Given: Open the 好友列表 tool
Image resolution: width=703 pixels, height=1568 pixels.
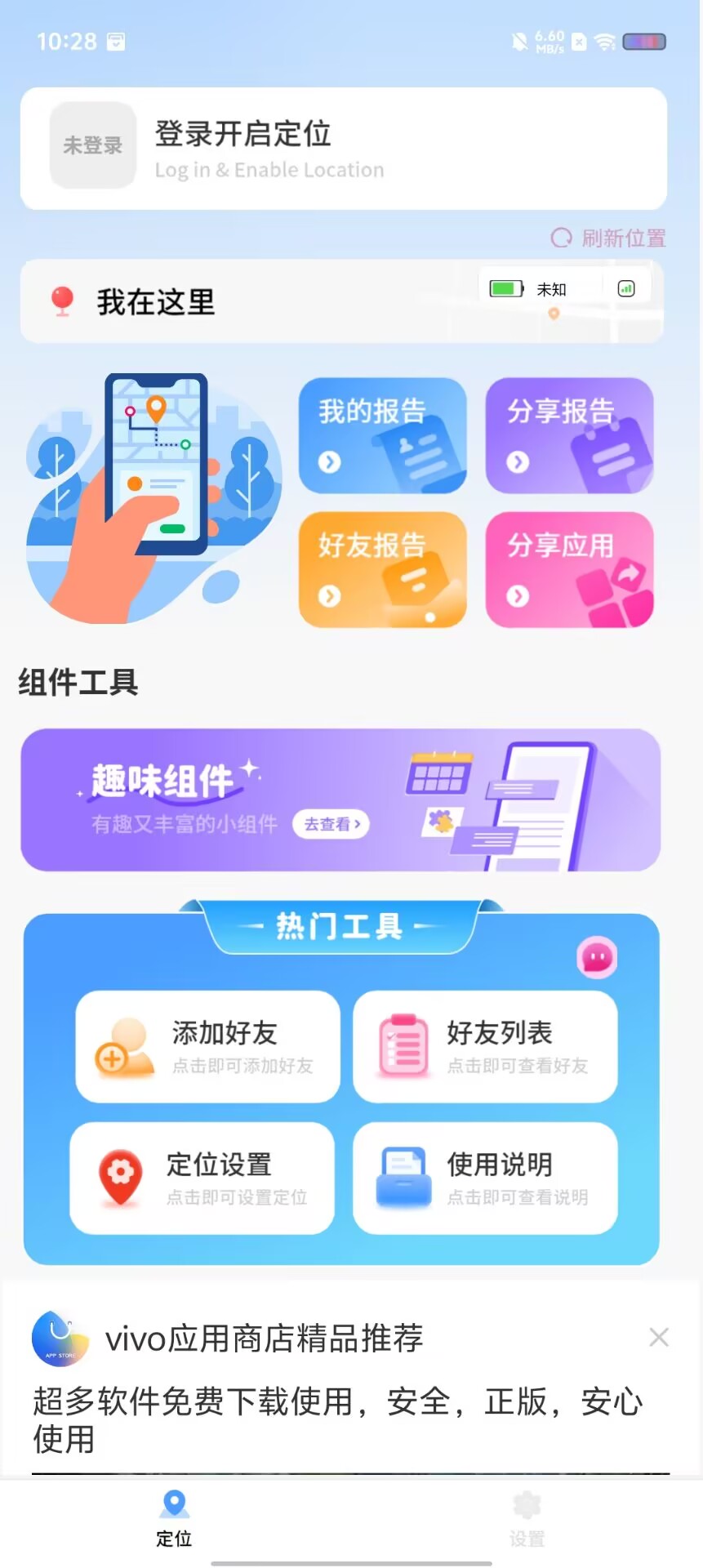Looking at the screenshot, I should pos(485,1047).
